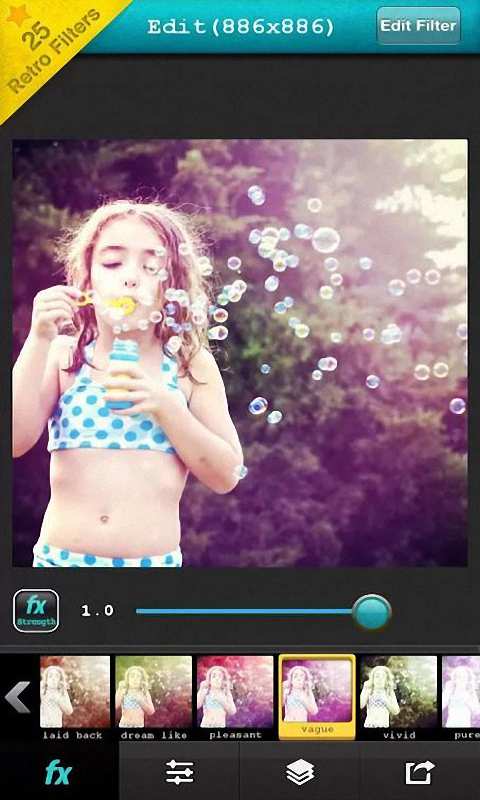
Task: Tap the strength slider handle
Action: 372,611
